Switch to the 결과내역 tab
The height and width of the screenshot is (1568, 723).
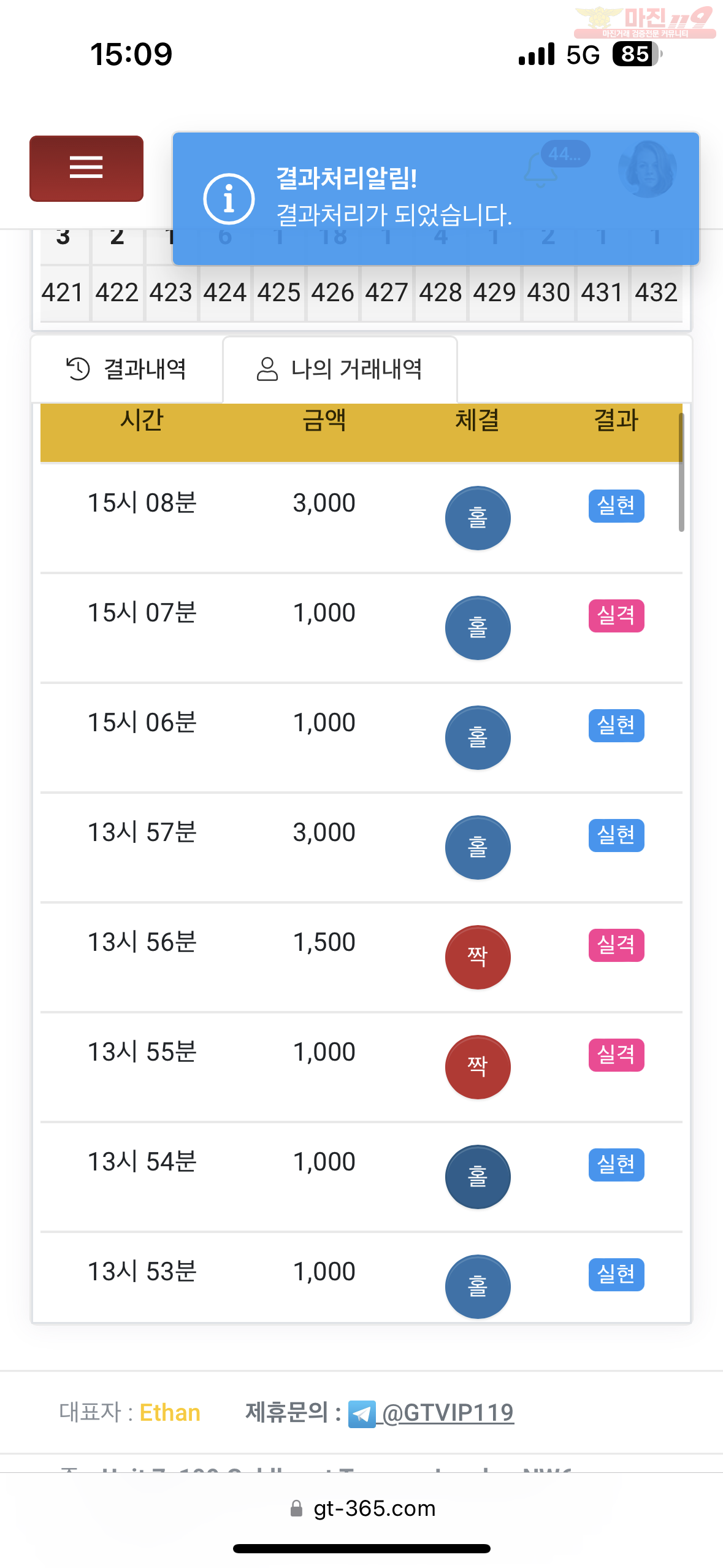tap(127, 369)
